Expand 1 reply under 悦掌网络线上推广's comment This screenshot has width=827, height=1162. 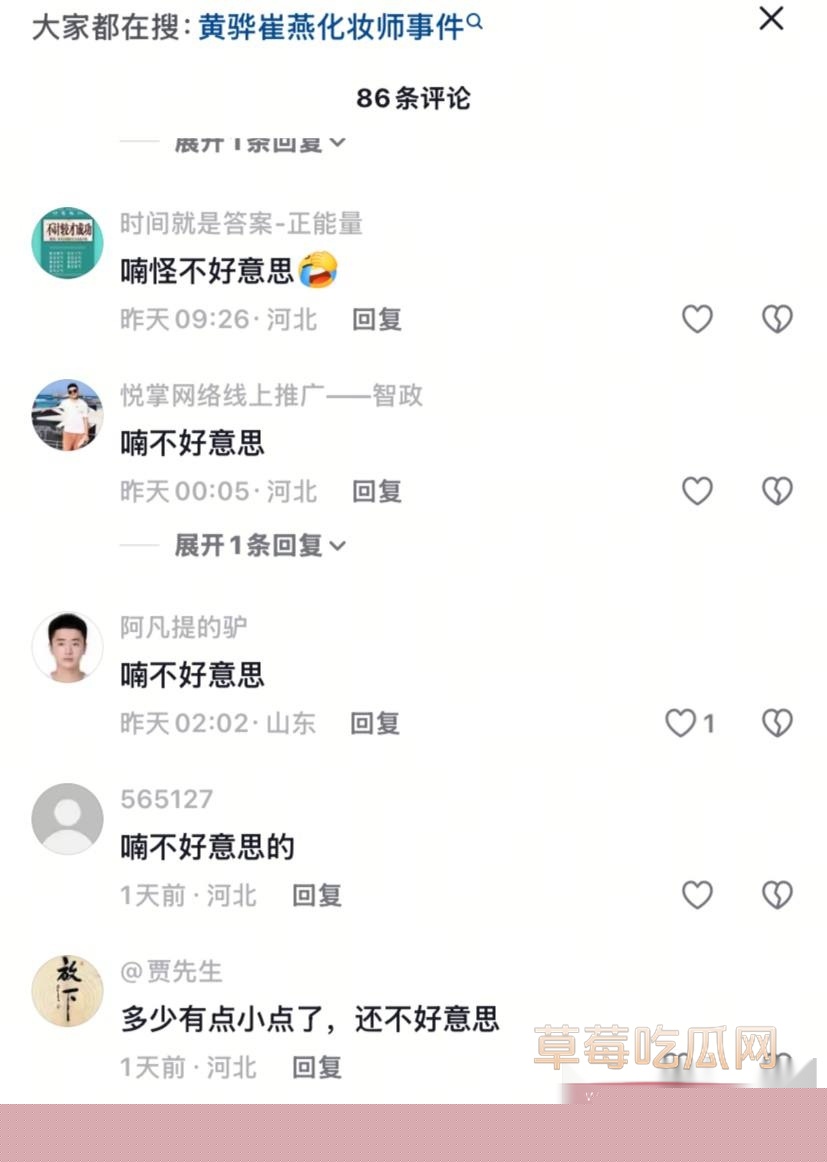click(258, 545)
